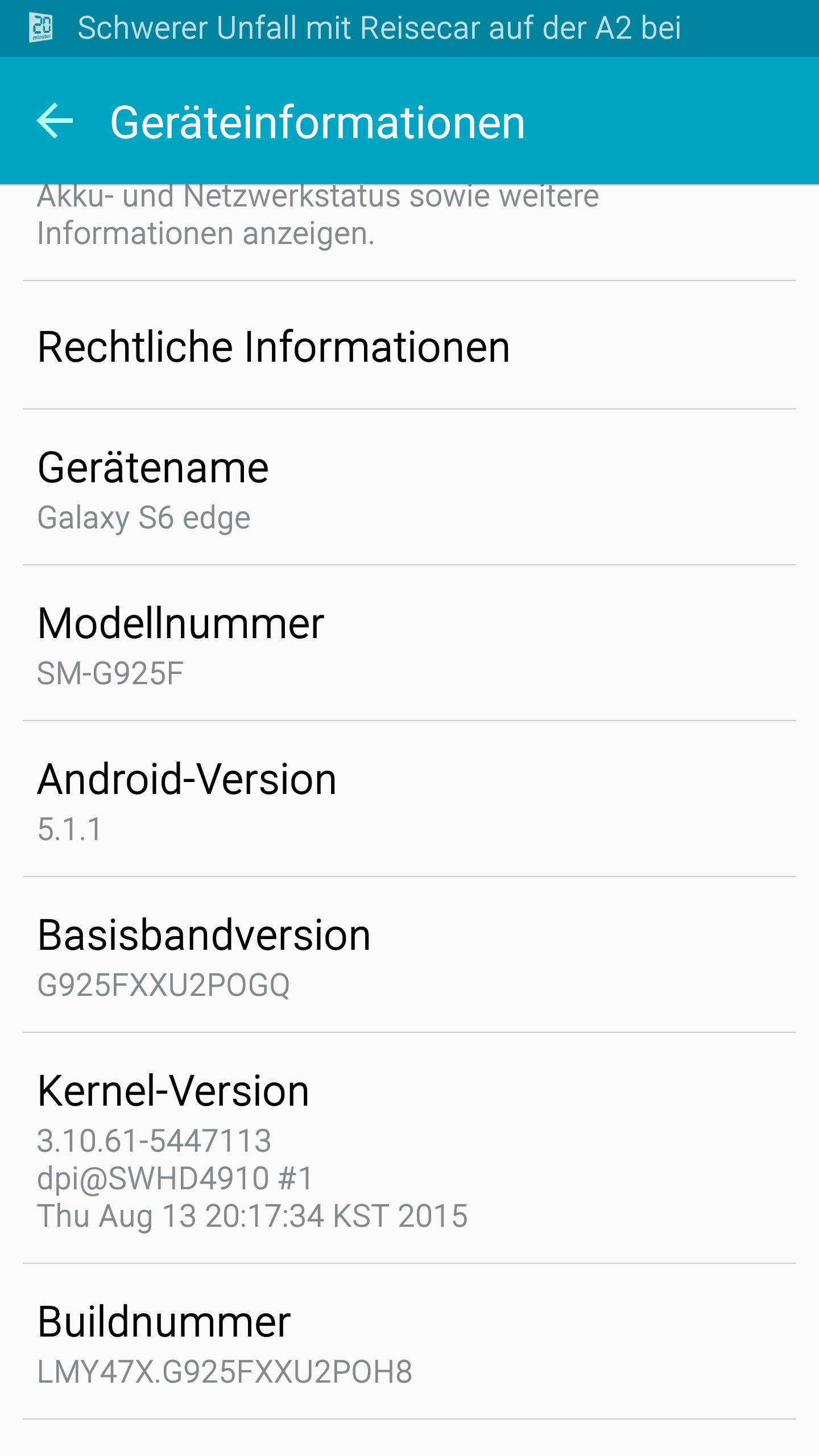
Task: Open Rechtliche Informationen
Action: tap(409, 345)
